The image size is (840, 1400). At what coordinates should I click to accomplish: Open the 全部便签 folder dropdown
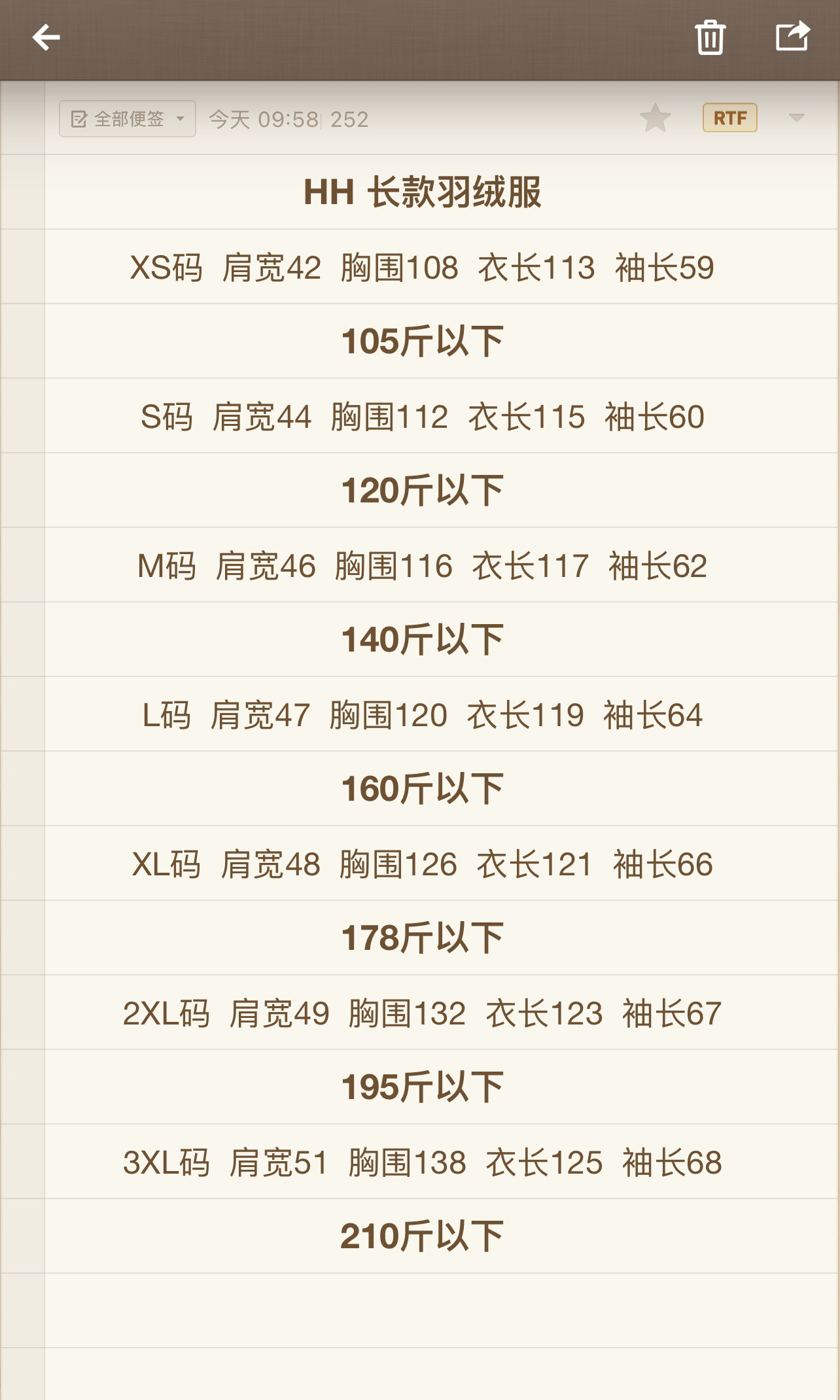[x=128, y=119]
